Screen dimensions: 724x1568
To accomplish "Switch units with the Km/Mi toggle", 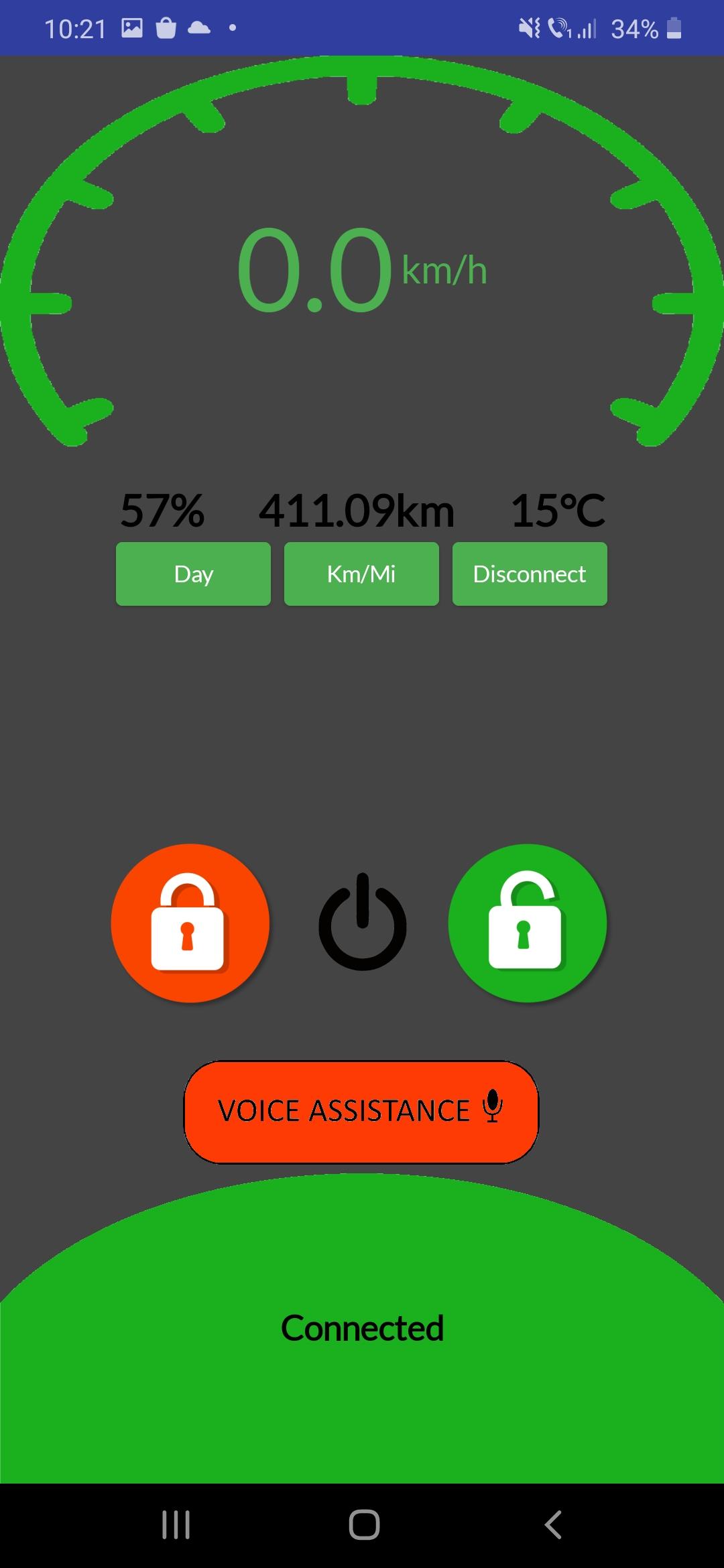I will (361, 574).
